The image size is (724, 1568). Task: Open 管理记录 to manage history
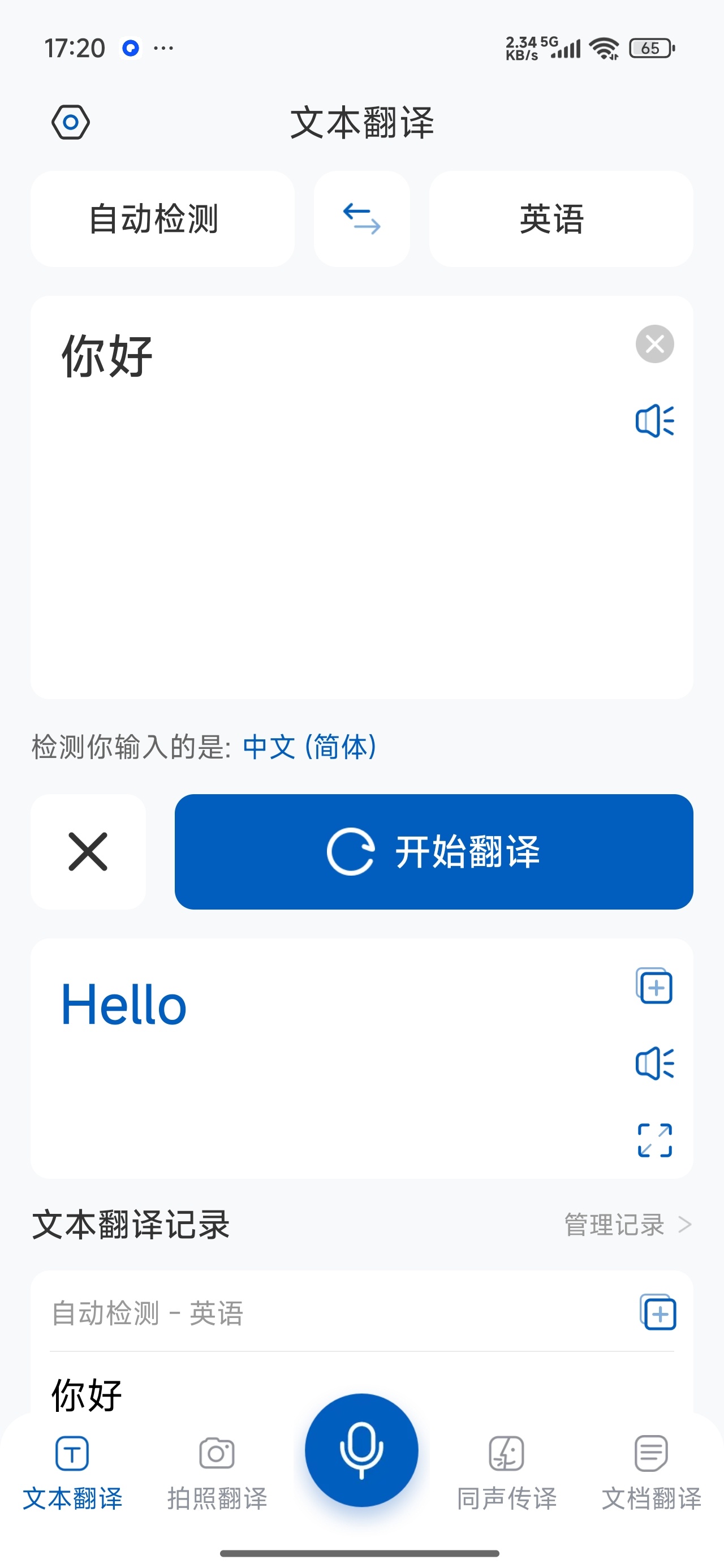[628, 1224]
